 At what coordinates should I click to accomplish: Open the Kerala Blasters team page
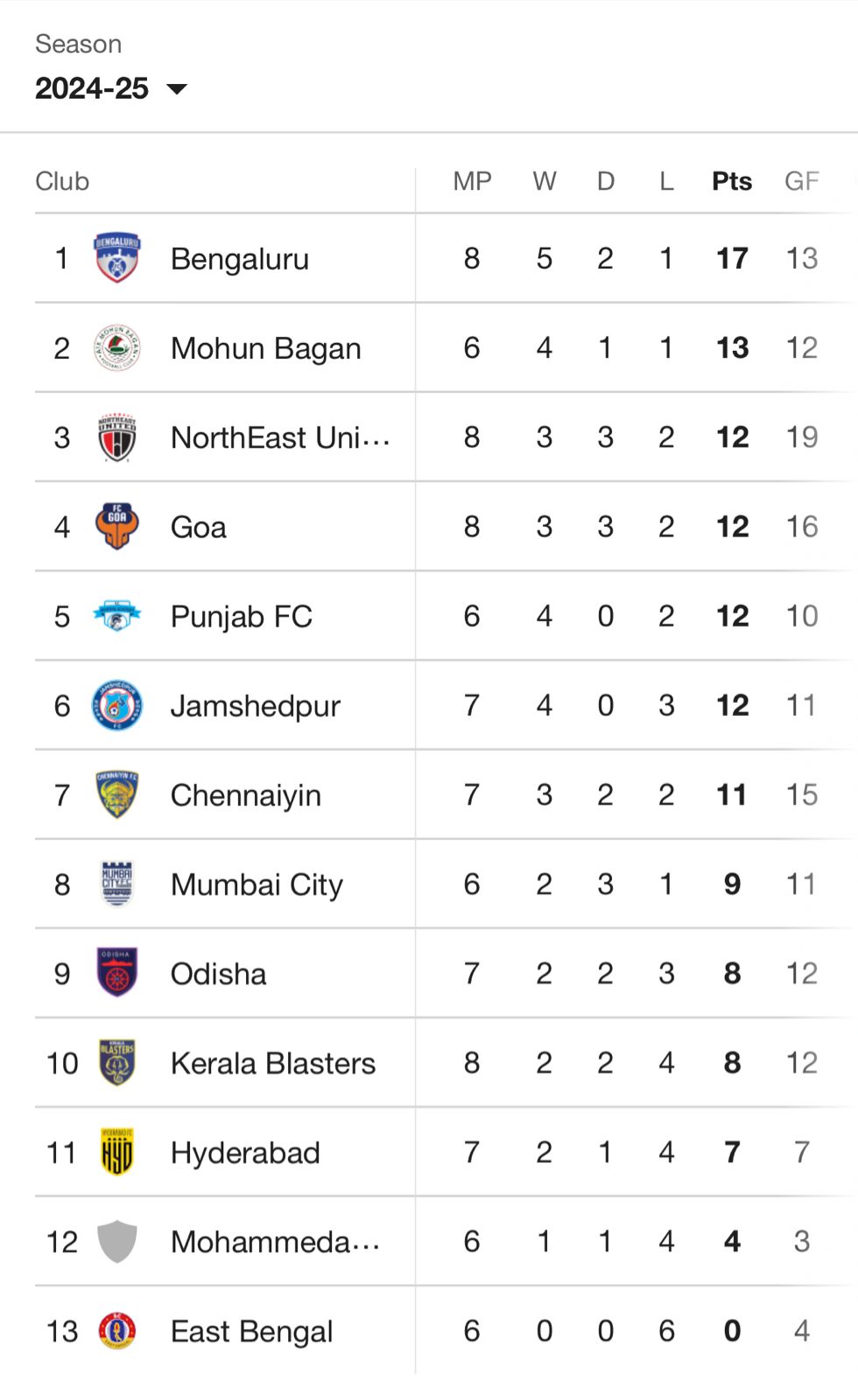coord(272,1061)
